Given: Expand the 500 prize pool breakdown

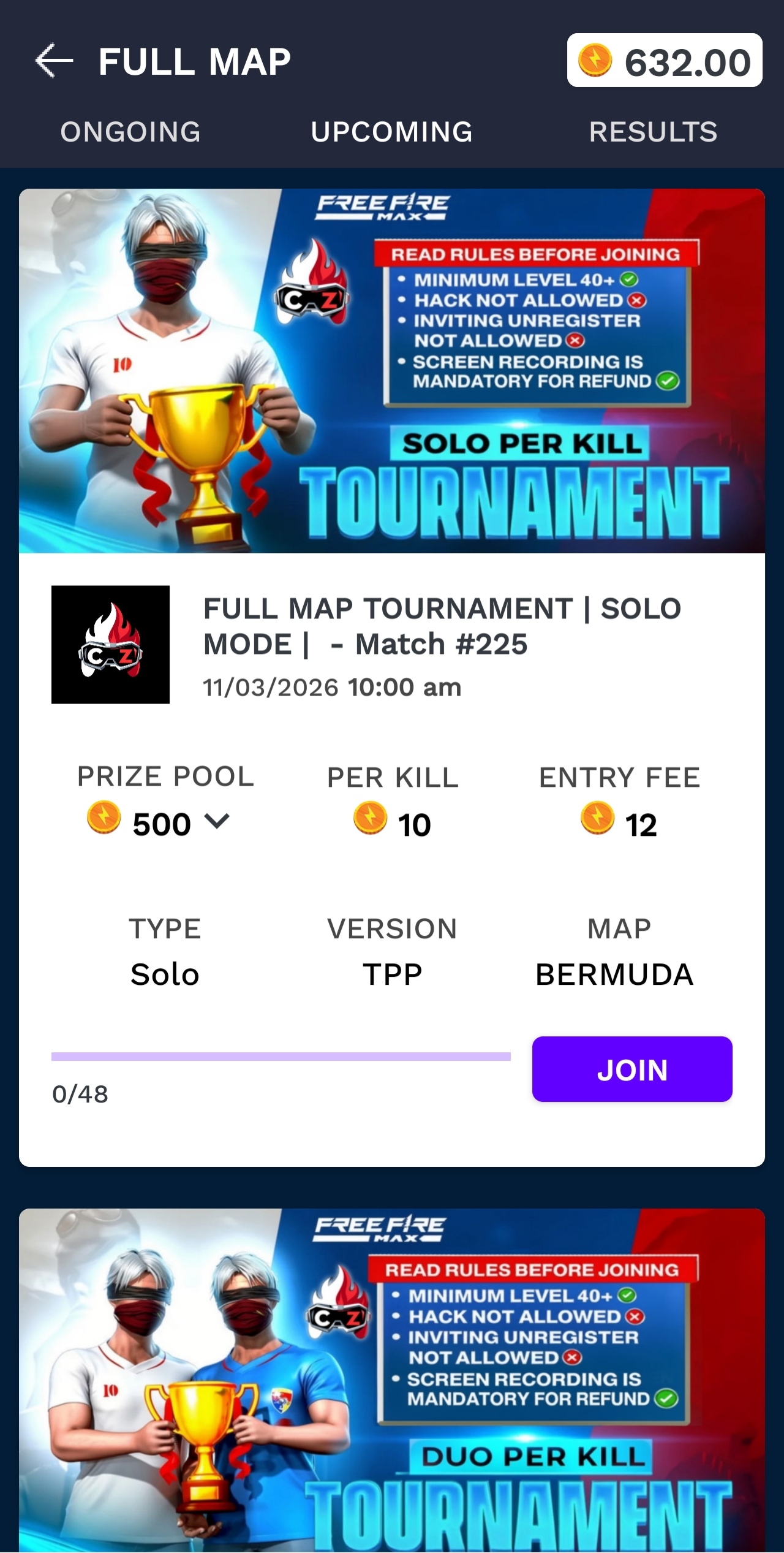Looking at the screenshot, I should coord(216,822).
